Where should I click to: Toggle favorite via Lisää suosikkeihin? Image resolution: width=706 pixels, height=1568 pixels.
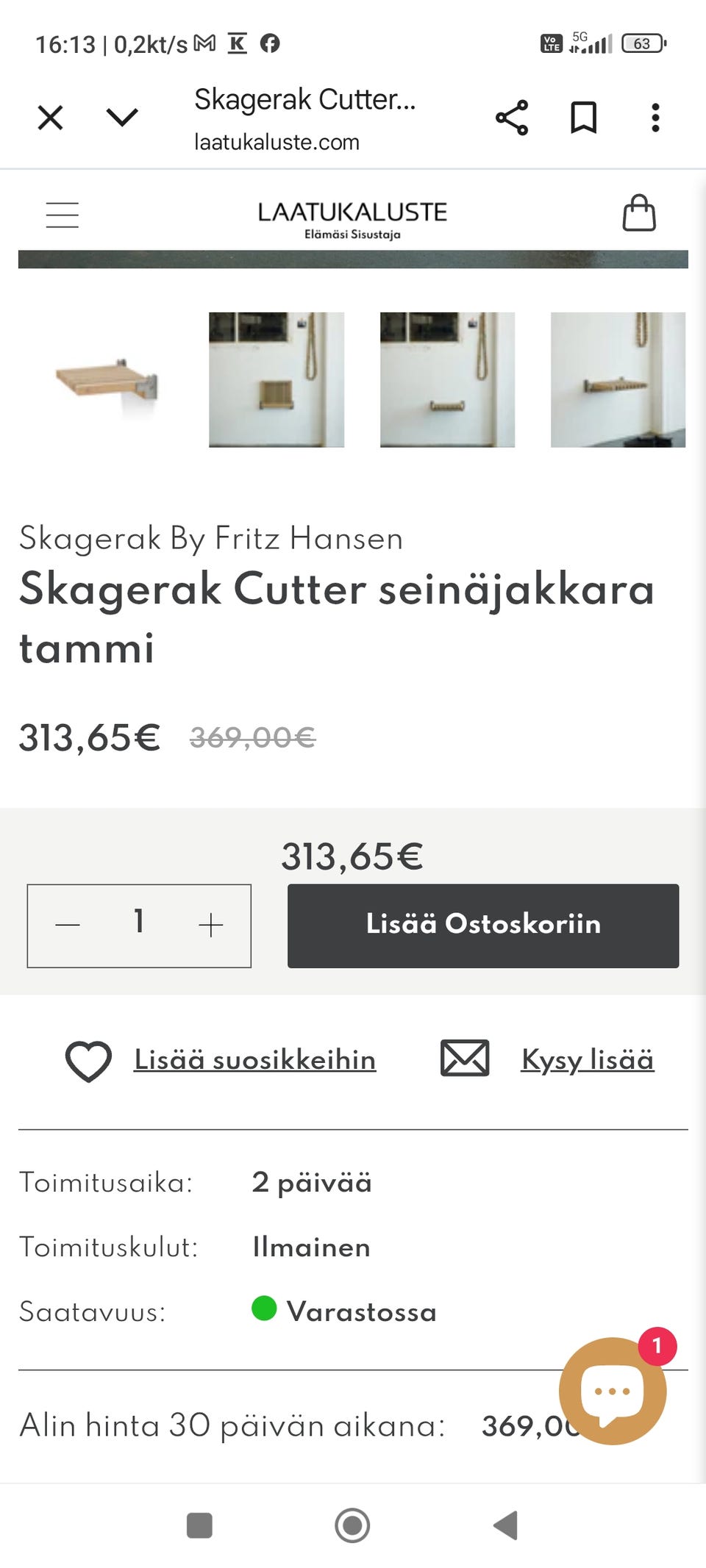pos(254,1059)
